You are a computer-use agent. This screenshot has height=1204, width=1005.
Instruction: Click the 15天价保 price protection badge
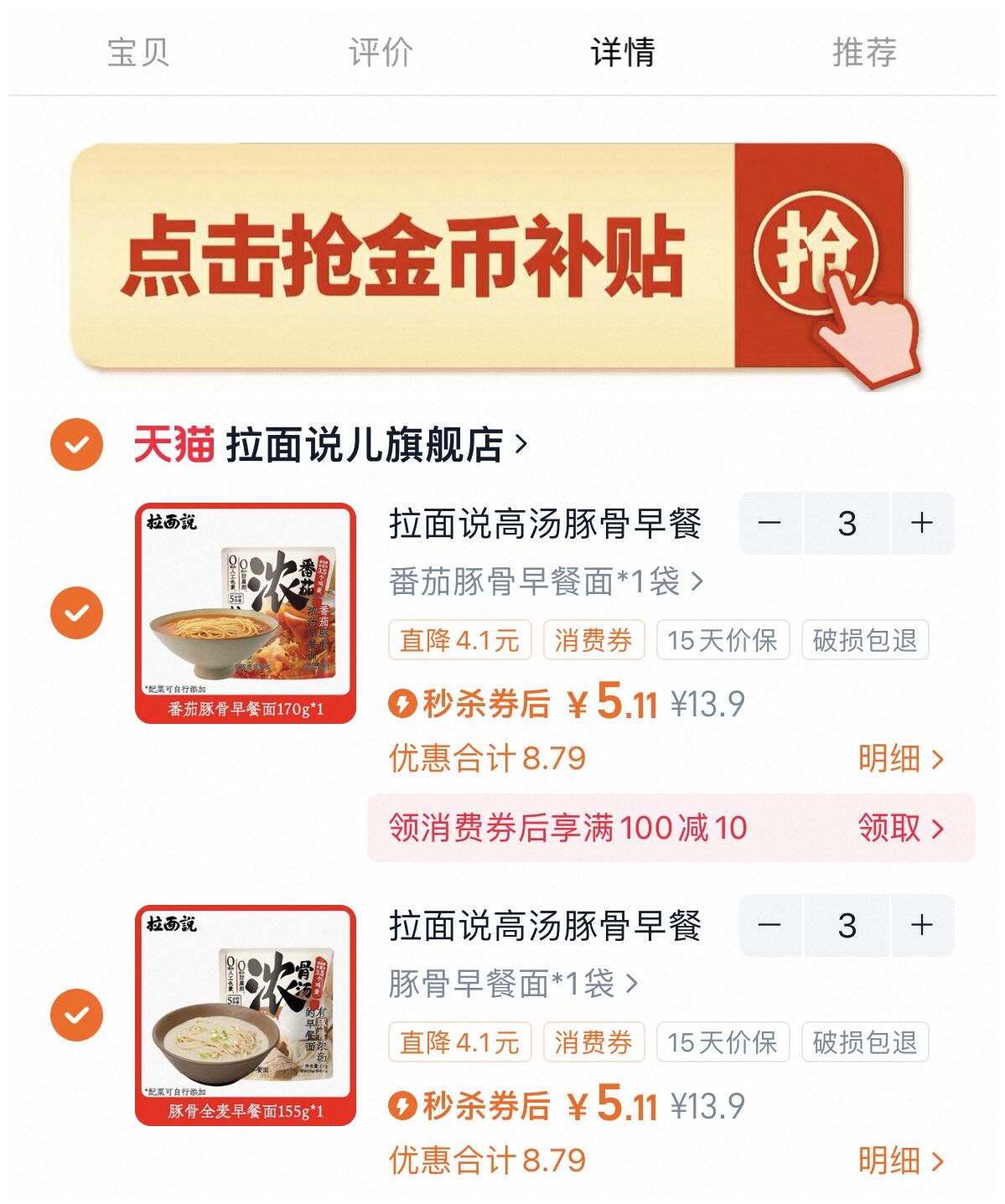click(723, 640)
